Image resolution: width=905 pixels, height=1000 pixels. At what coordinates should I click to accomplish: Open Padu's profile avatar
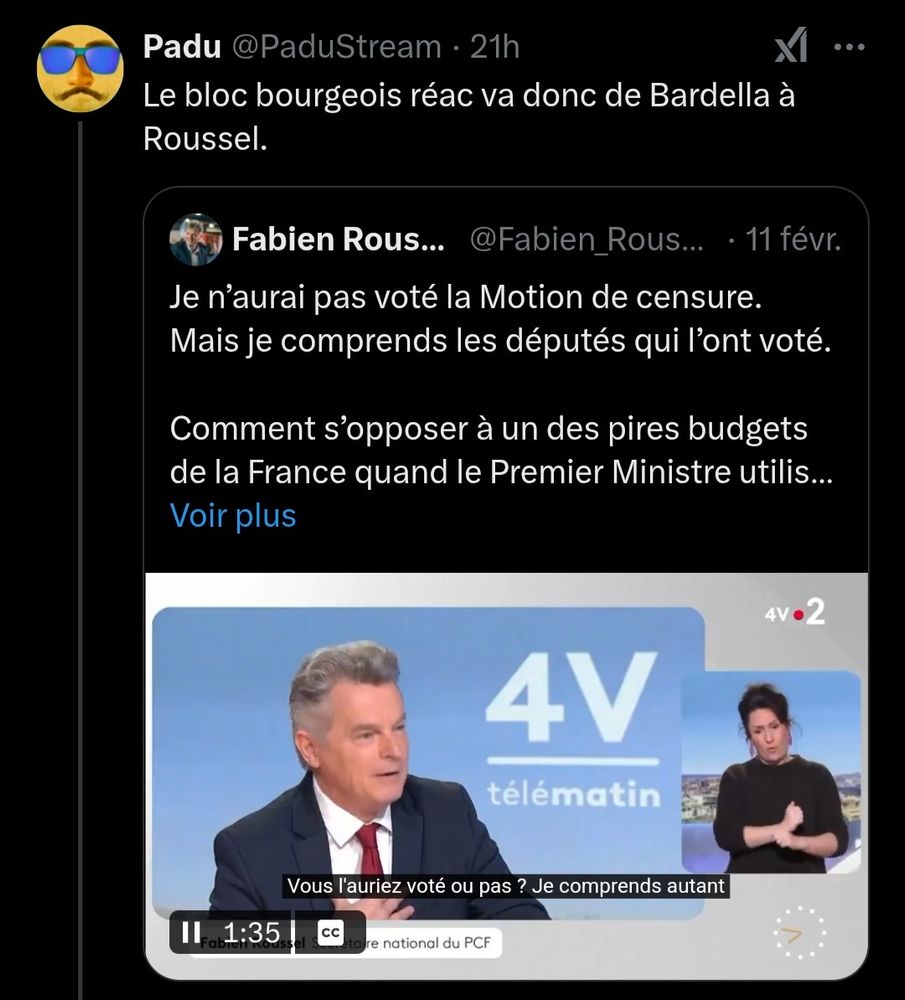(x=80, y=68)
